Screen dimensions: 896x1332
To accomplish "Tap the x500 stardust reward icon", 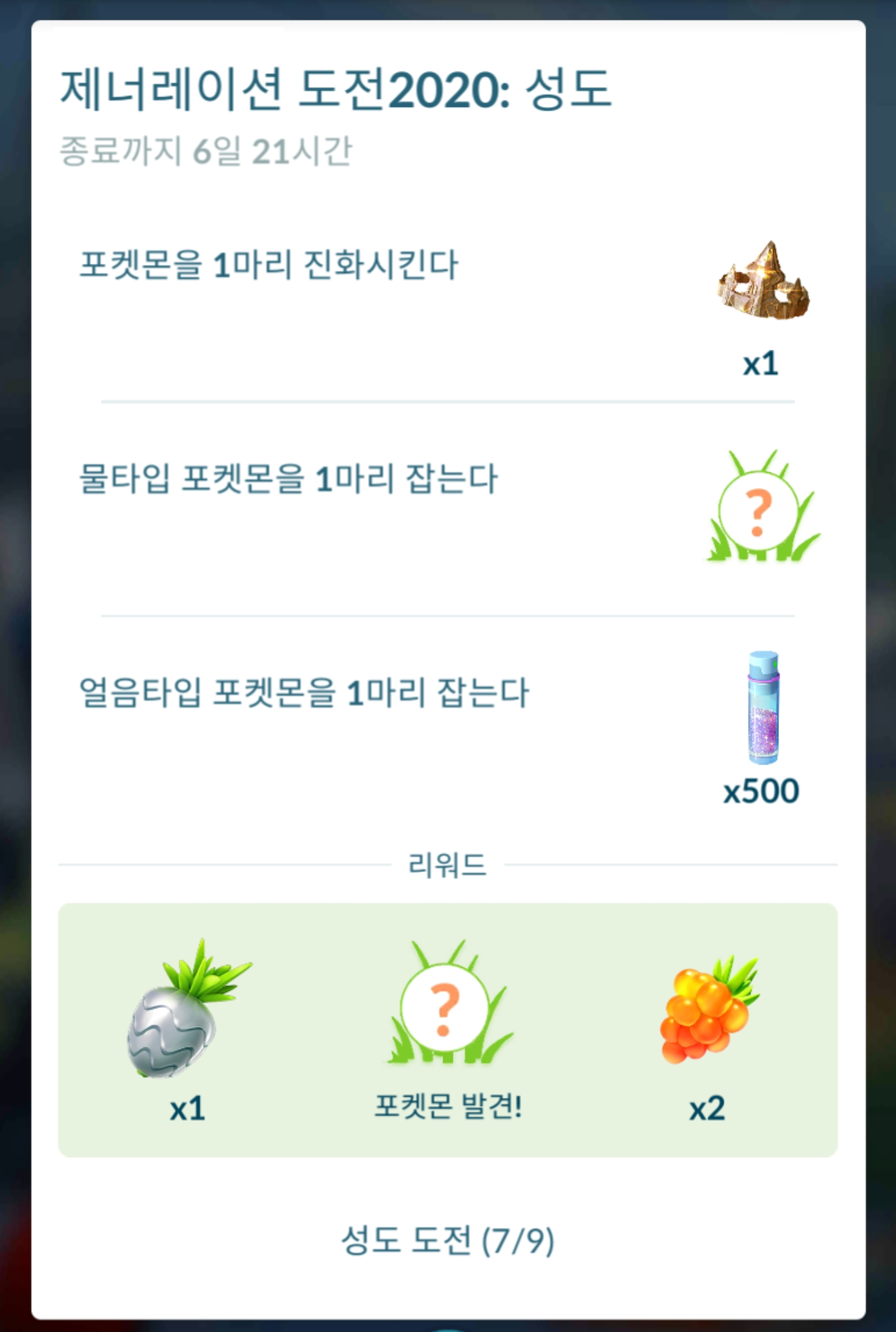I will tap(763, 708).
